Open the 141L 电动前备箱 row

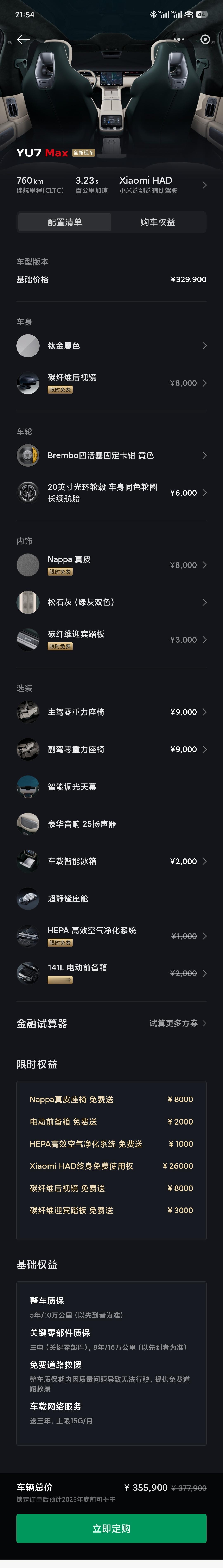pos(111,973)
